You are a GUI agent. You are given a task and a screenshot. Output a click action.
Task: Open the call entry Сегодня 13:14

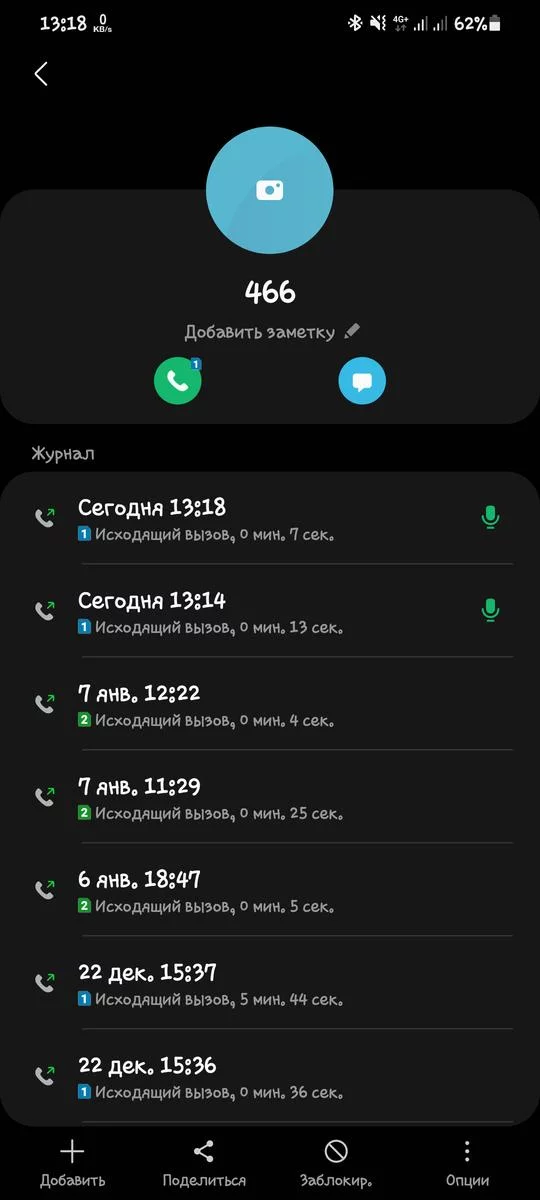coord(270,611)
